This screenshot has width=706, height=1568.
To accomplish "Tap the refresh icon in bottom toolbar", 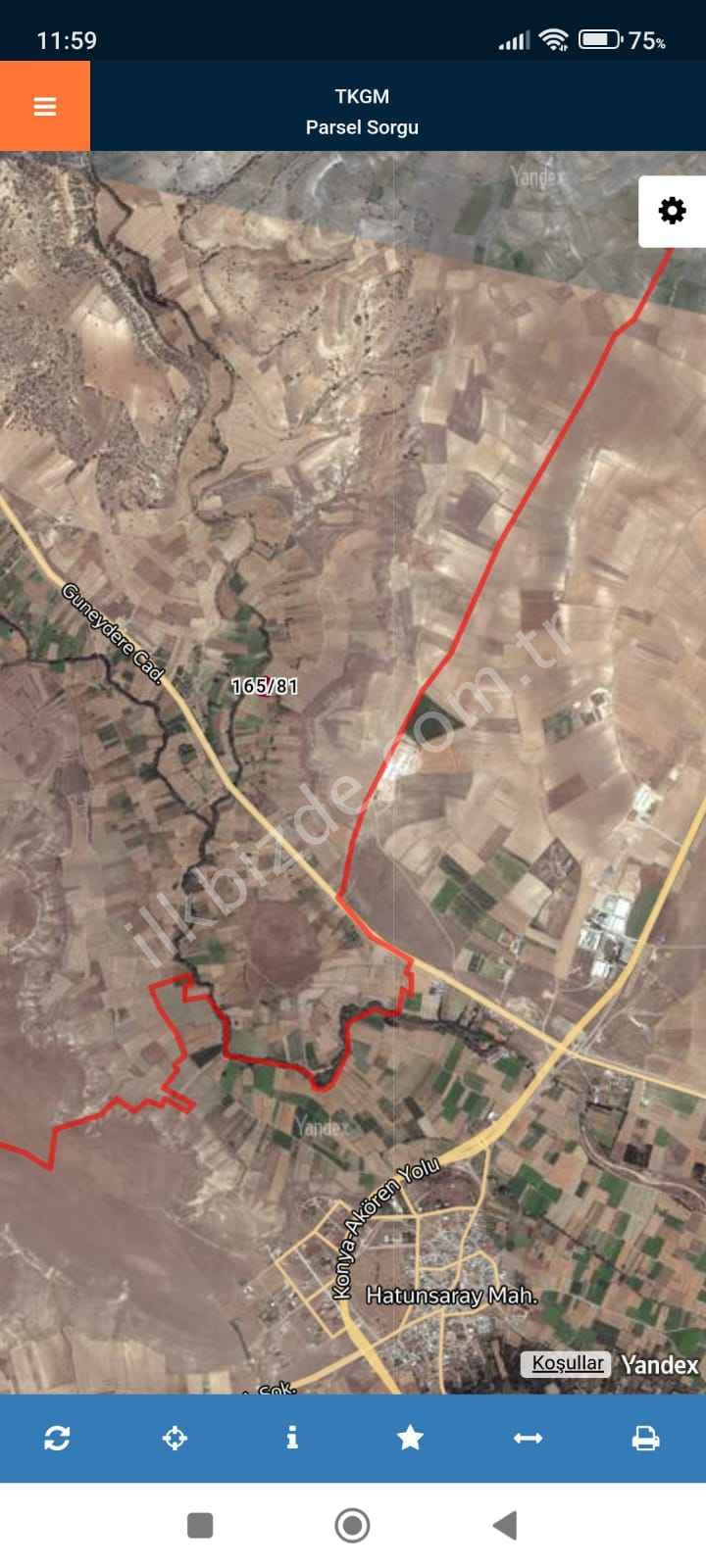I will [57, 1438].
